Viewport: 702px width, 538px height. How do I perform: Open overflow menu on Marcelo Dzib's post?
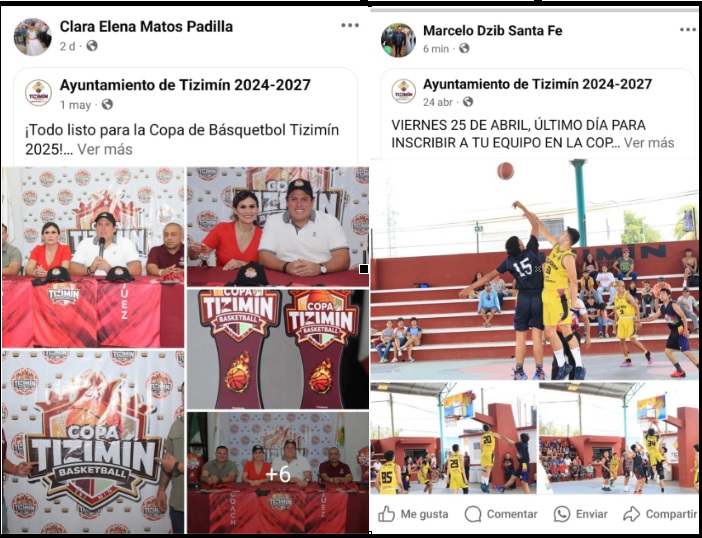pos(688,30)
